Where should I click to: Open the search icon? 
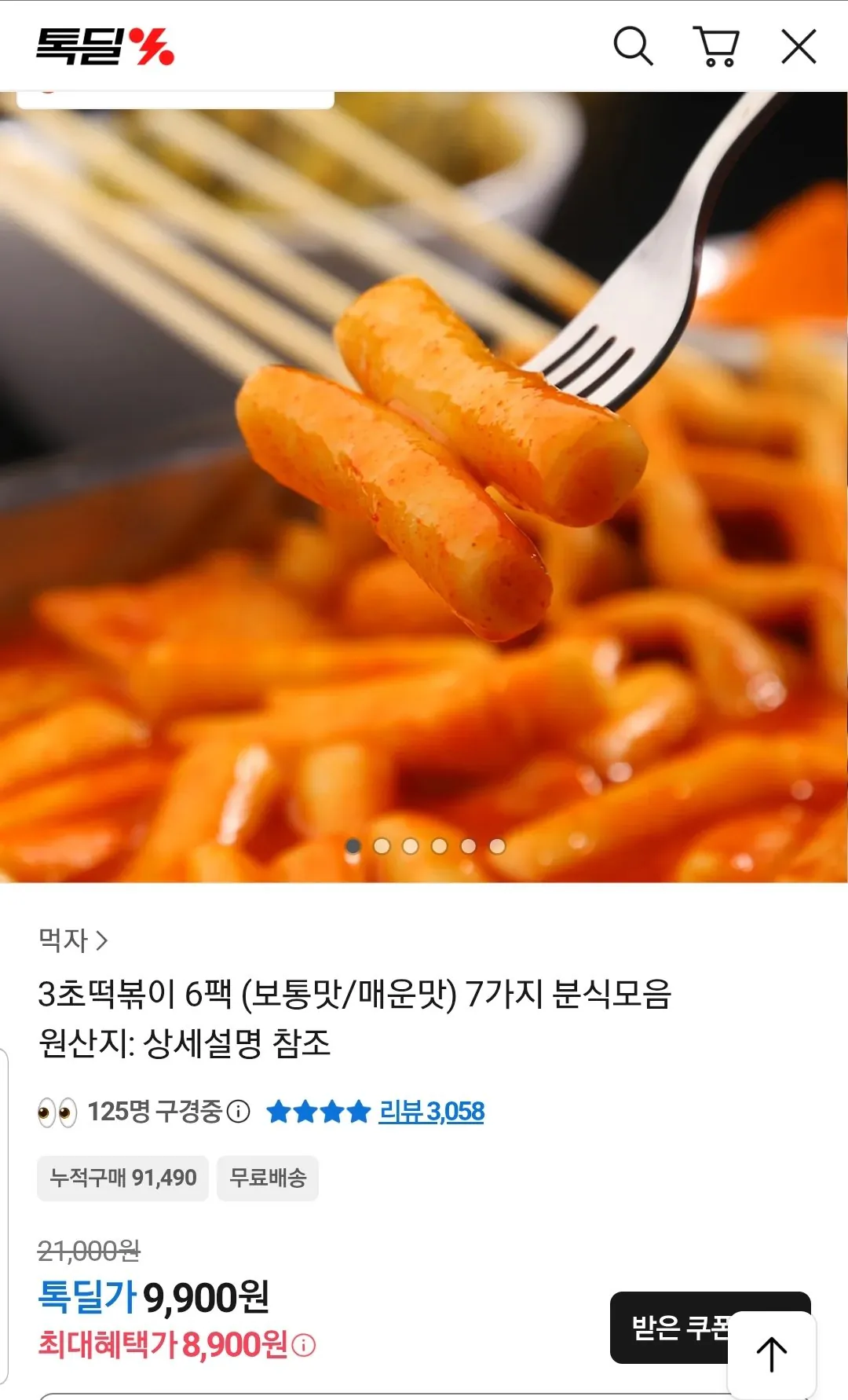pyautogui.click(x=635, y=46)
